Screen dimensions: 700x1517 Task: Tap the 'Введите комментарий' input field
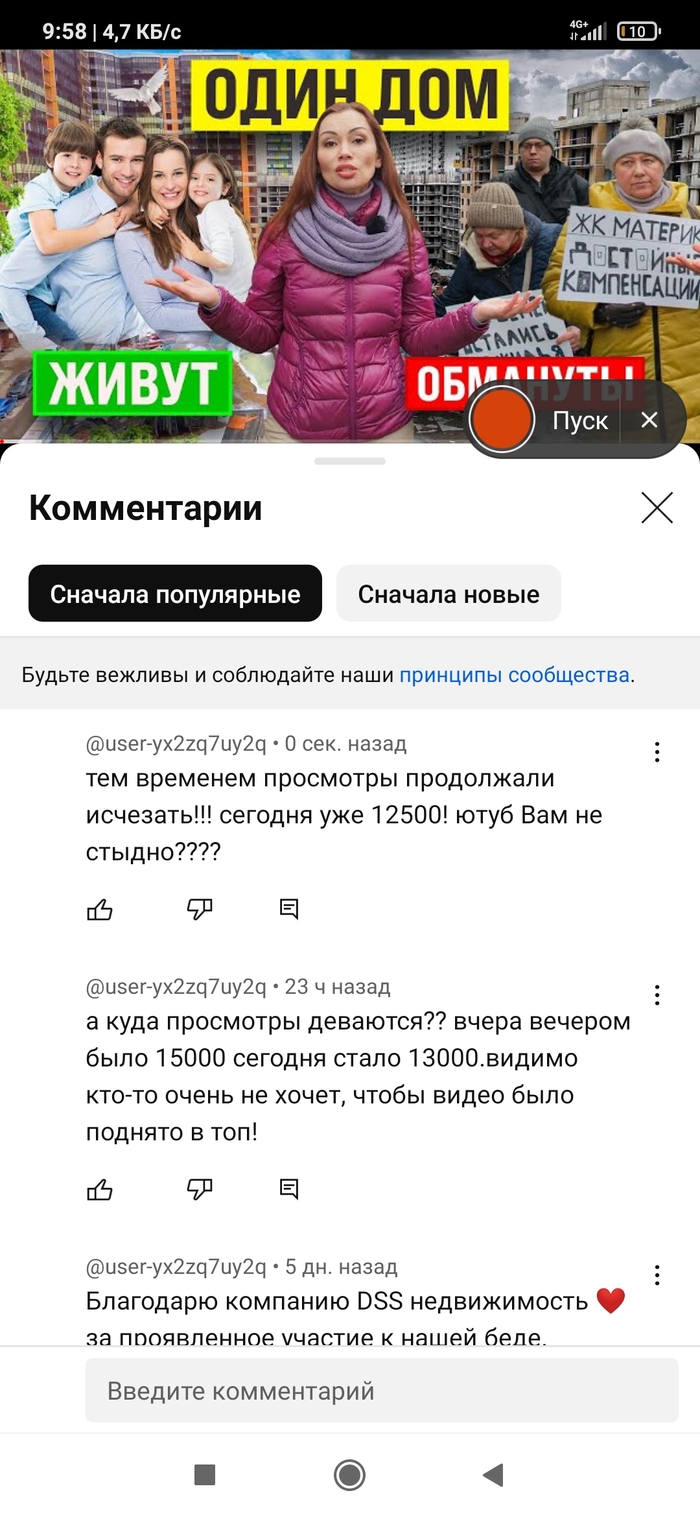click(381, 1390)
